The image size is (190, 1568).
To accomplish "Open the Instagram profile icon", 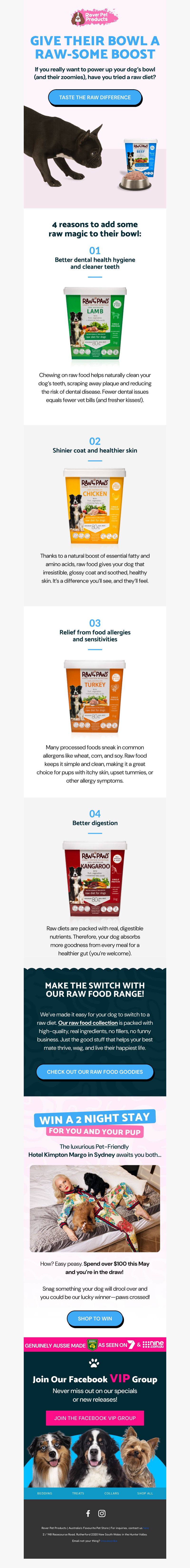I will click(x=102, y=1513).
